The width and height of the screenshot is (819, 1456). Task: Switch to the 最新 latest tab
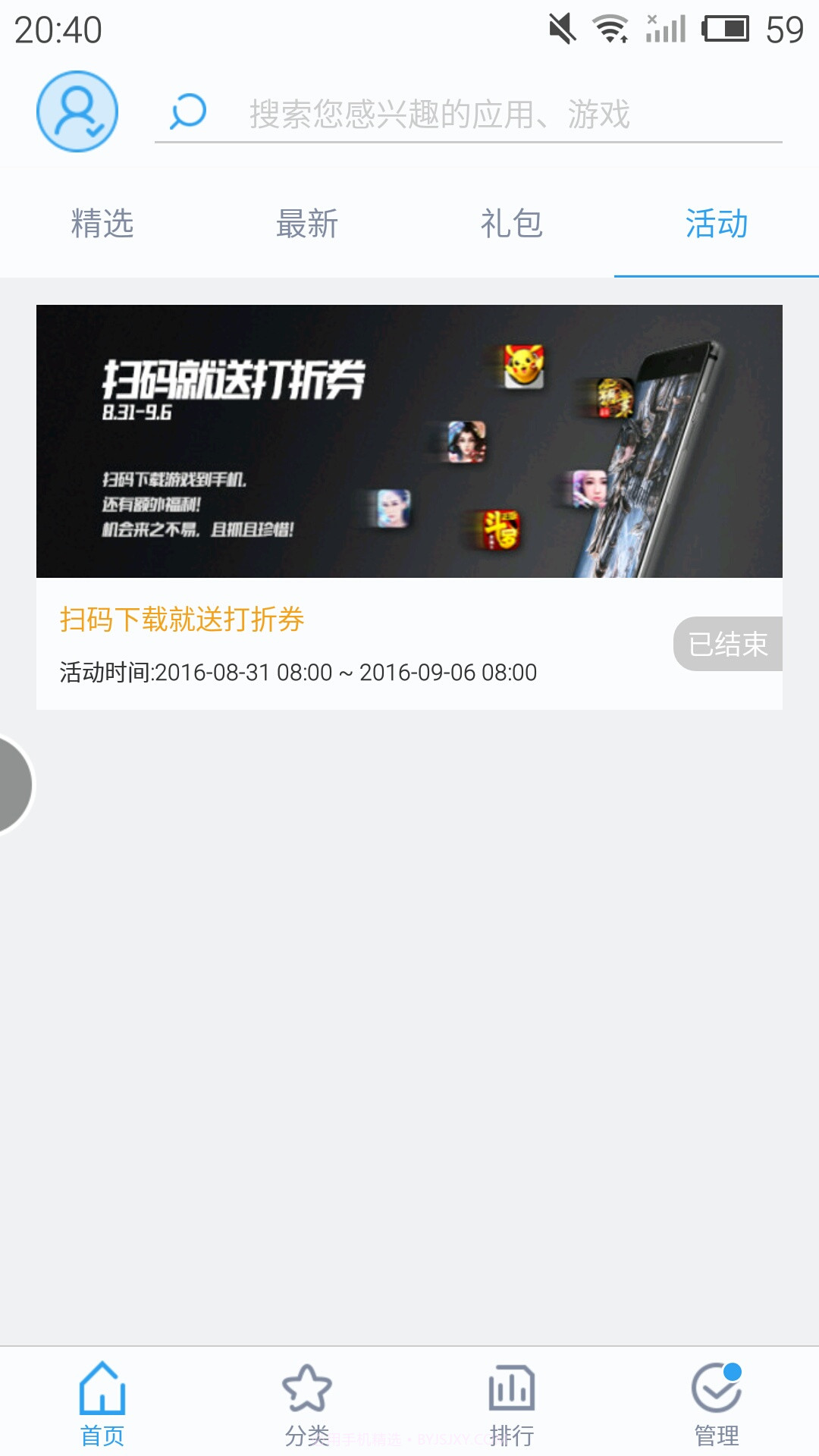coord(306,224)
